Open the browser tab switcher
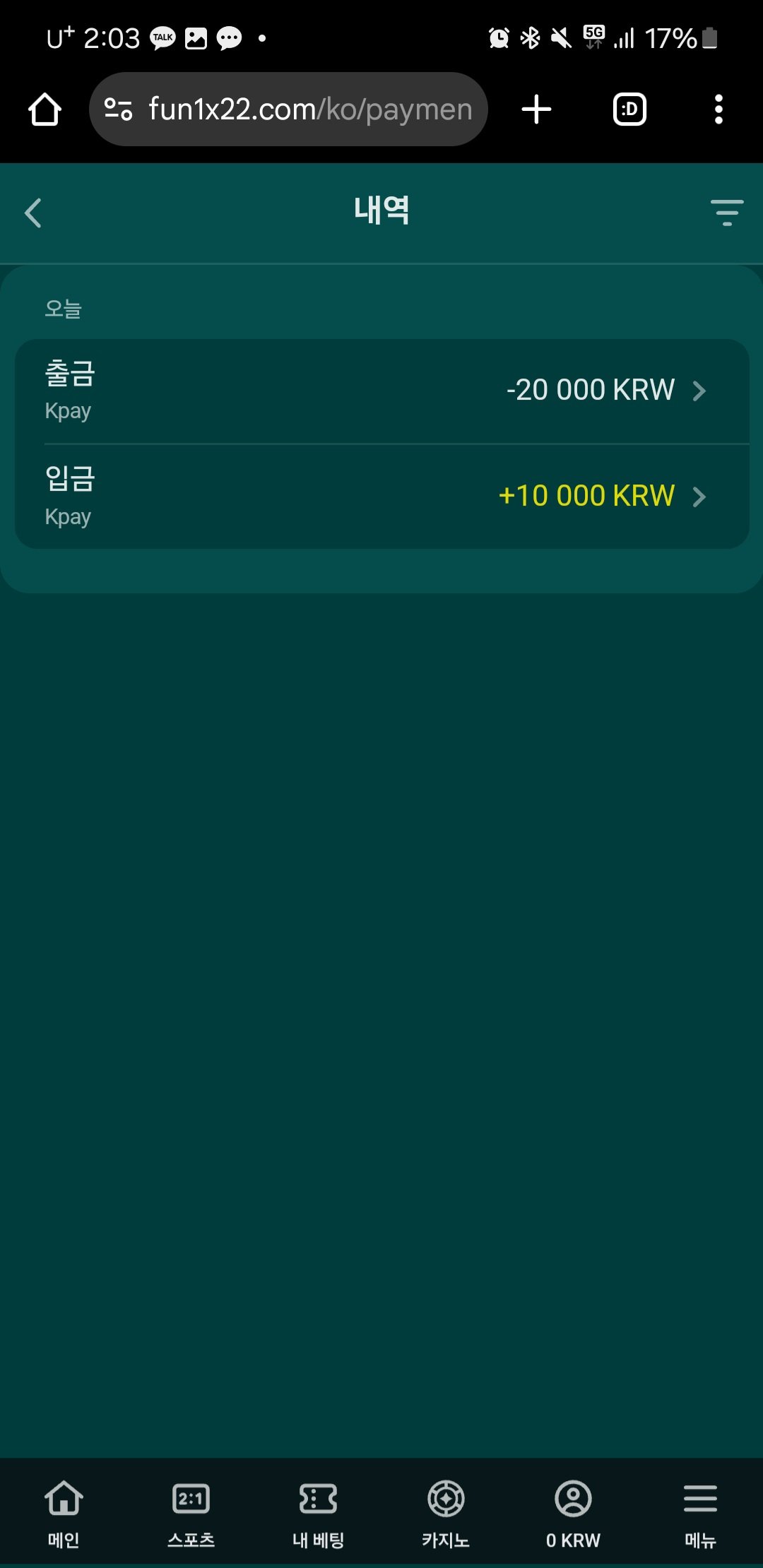 (629, 109)
